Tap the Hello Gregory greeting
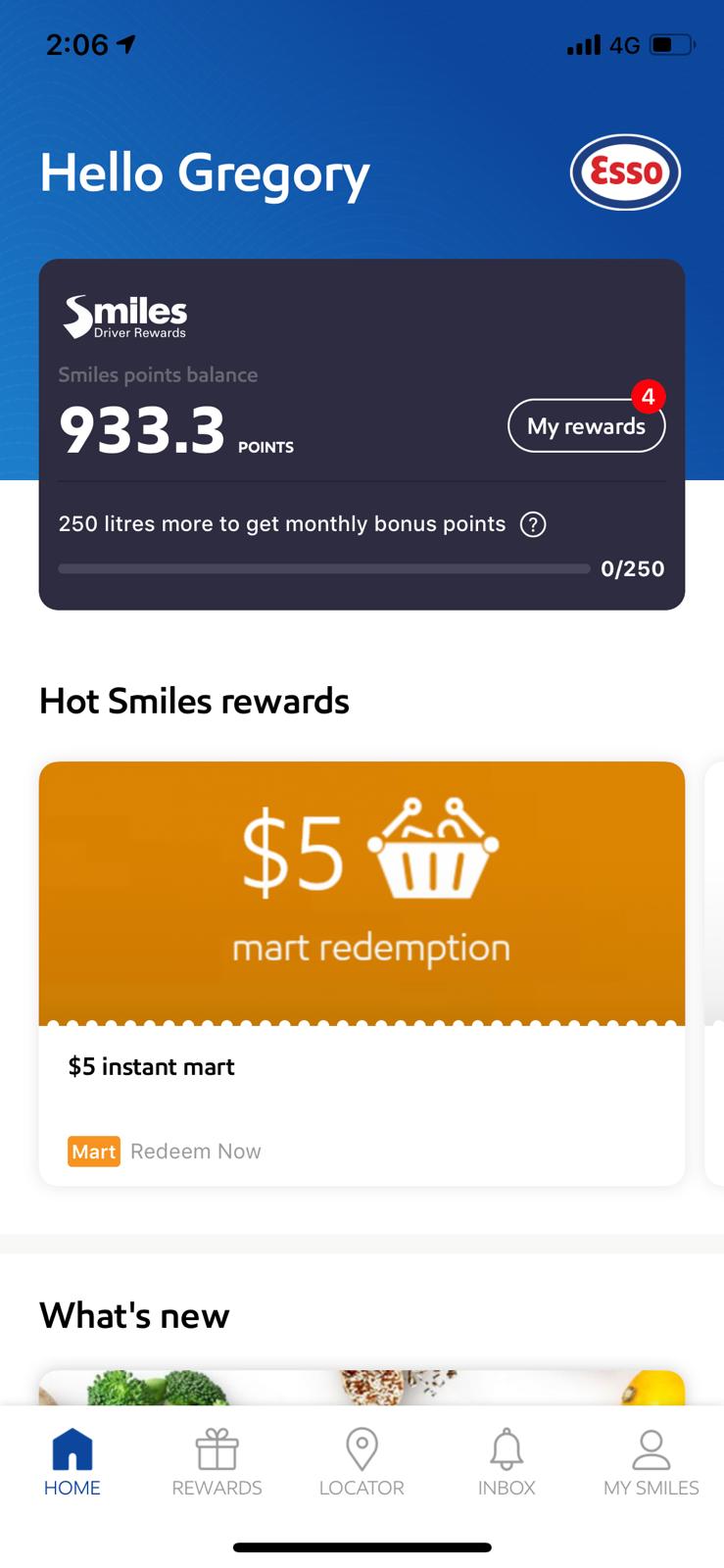 (x=204, y=172)
